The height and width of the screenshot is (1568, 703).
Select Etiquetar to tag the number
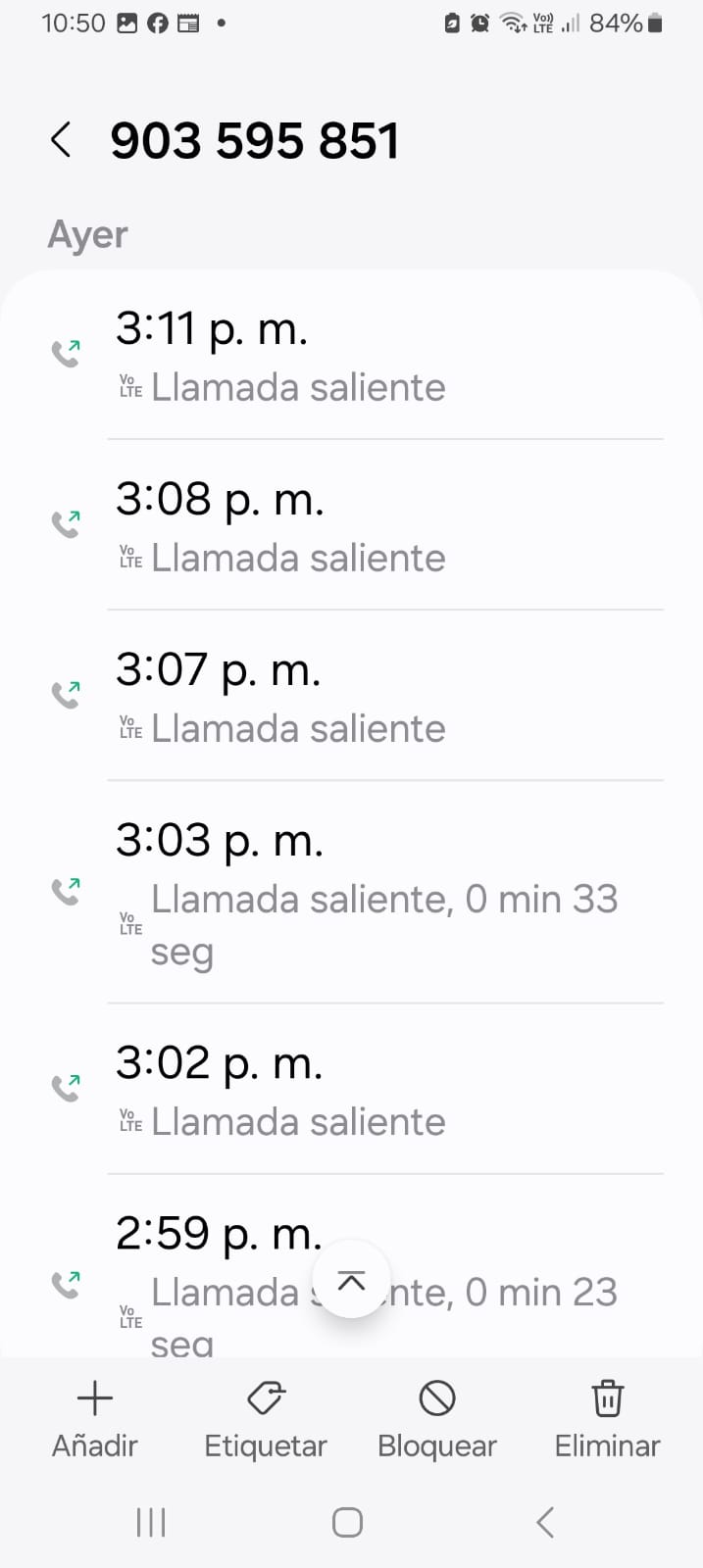coord(266,1418)
